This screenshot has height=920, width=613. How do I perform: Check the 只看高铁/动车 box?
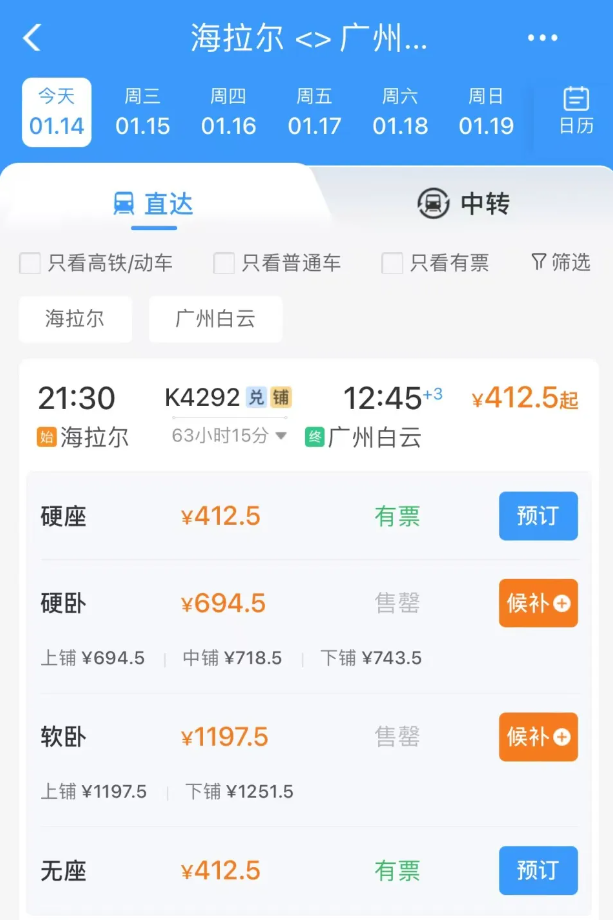pos(30,263)
